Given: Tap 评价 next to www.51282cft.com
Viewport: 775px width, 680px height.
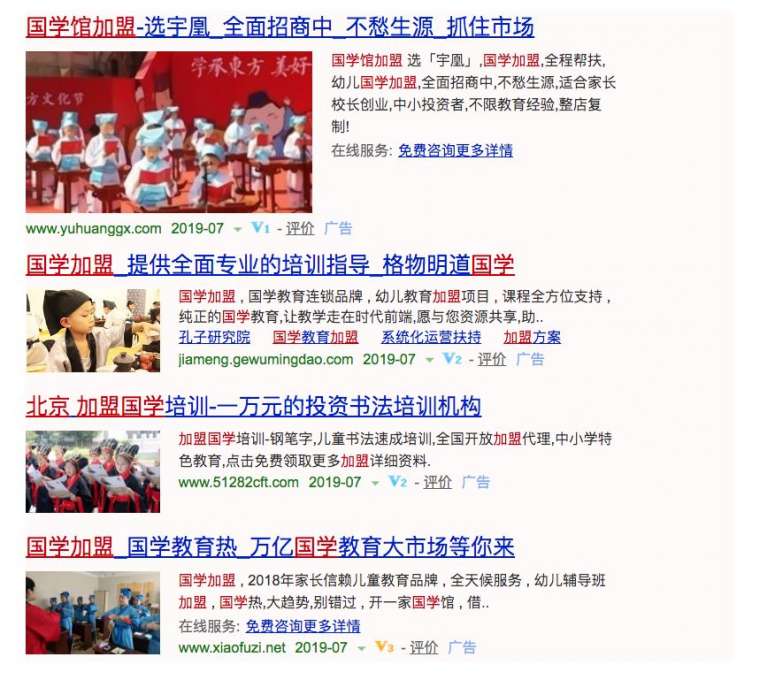Looking at the screenshot, I should (x=437, y=482).
